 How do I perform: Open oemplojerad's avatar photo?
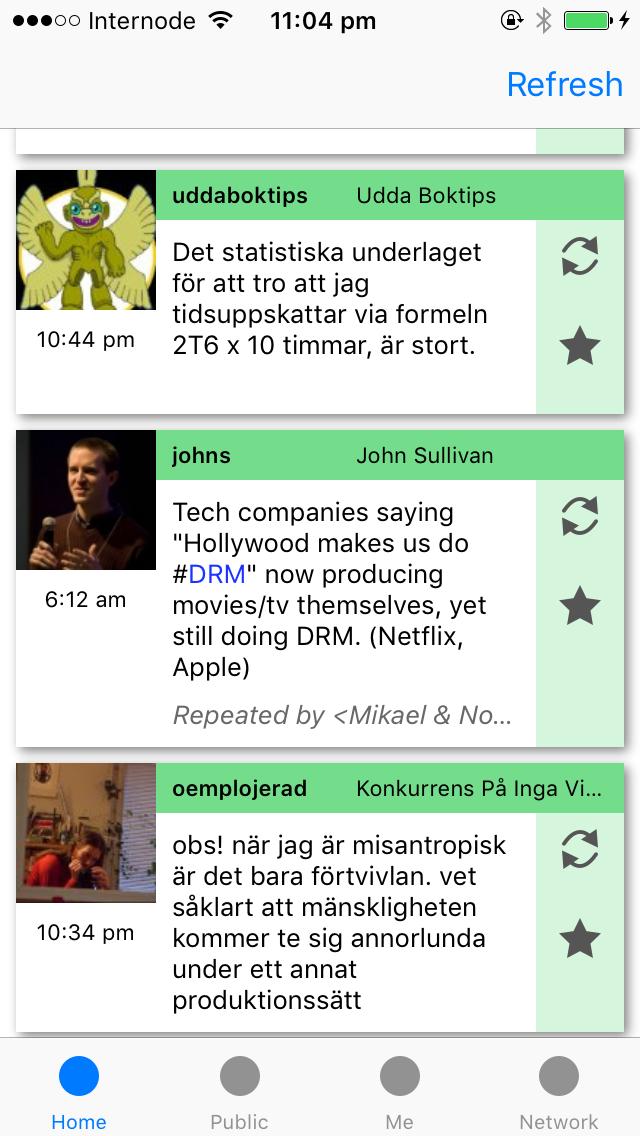point(86,832)
